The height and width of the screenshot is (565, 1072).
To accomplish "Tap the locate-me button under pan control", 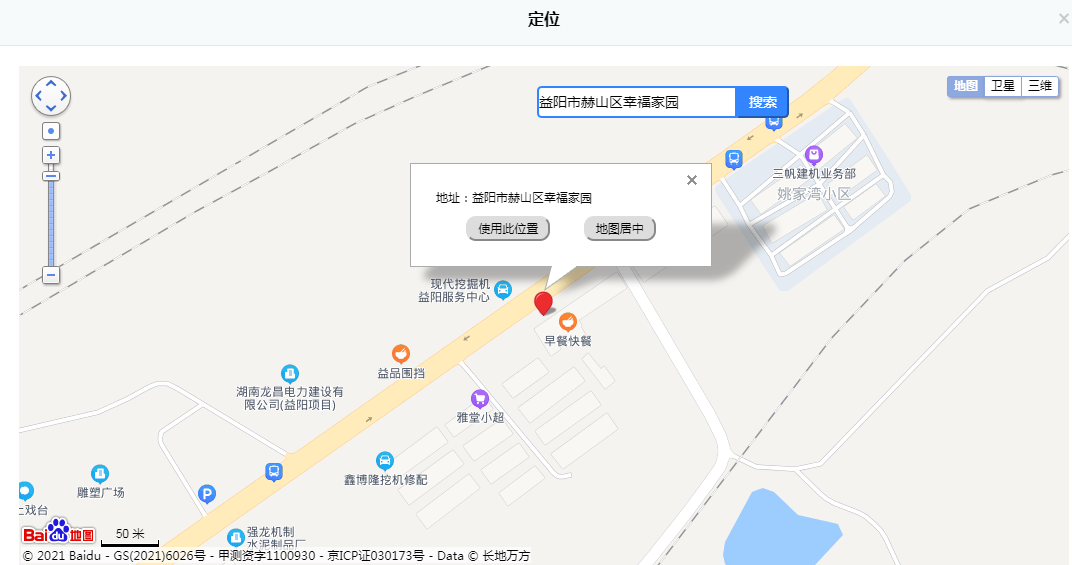I will [51, 131].
